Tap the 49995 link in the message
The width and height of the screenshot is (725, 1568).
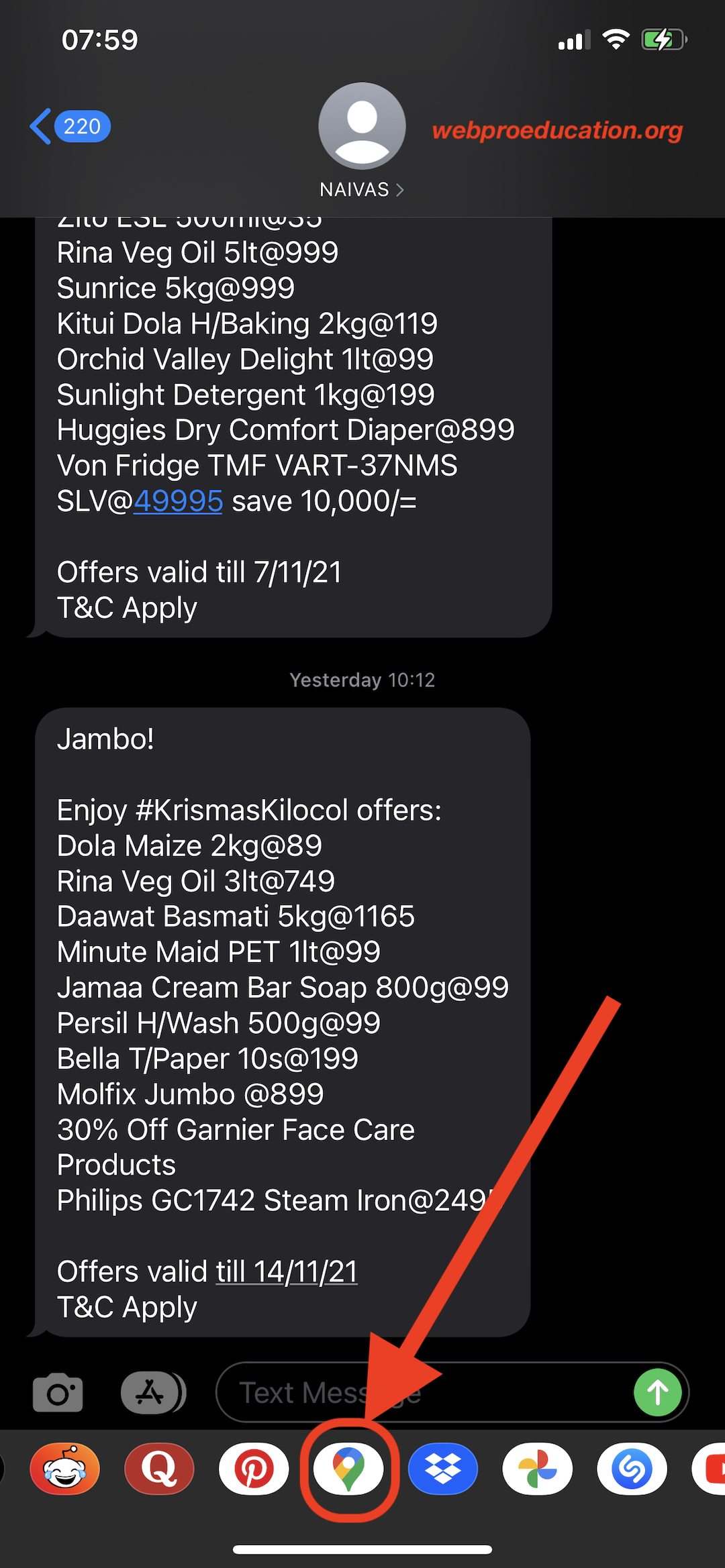pyautogui.click(x=178, y=501)
